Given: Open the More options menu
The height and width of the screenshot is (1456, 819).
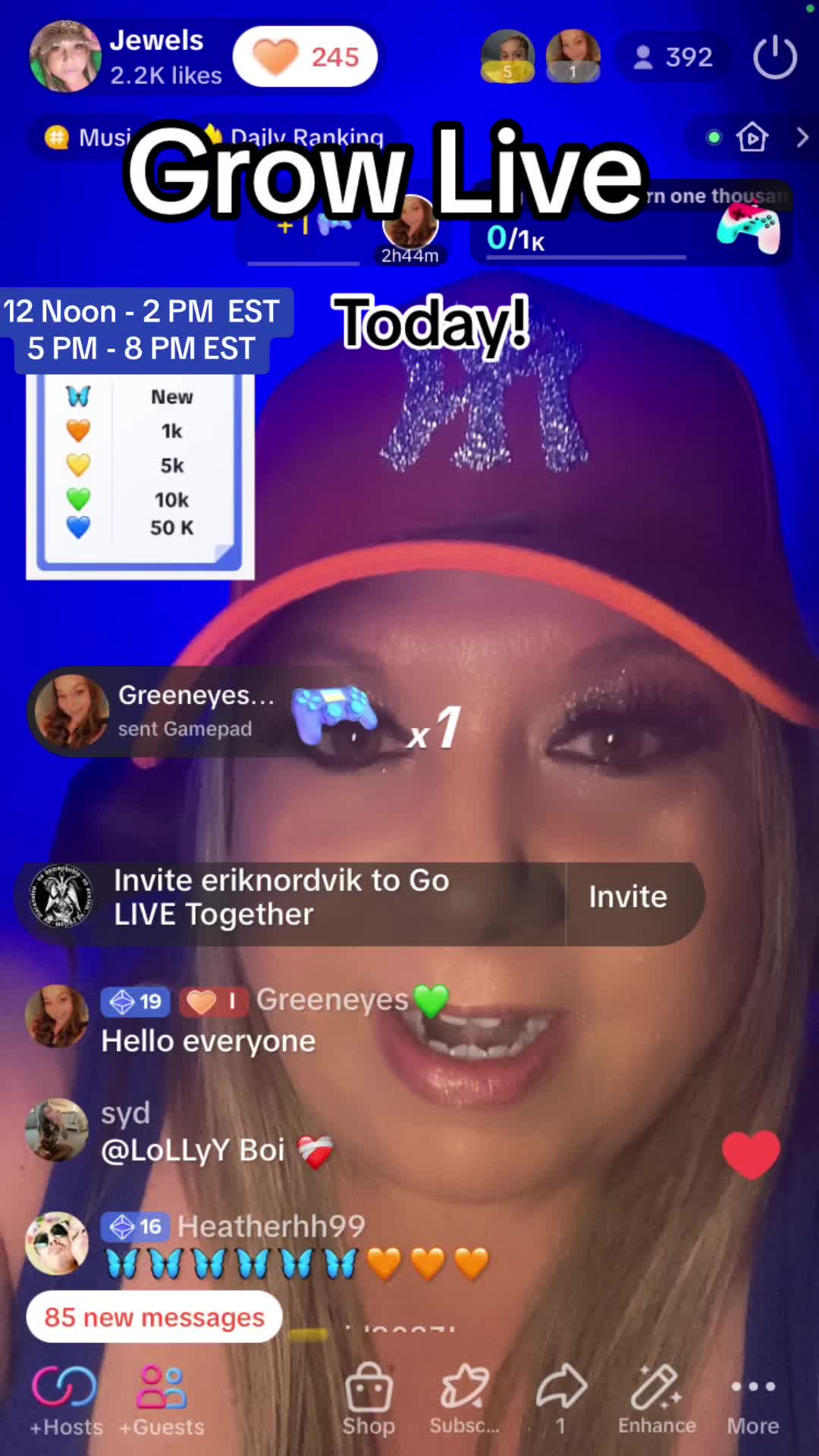Looking at the screenshot, I should [753, 1400].
